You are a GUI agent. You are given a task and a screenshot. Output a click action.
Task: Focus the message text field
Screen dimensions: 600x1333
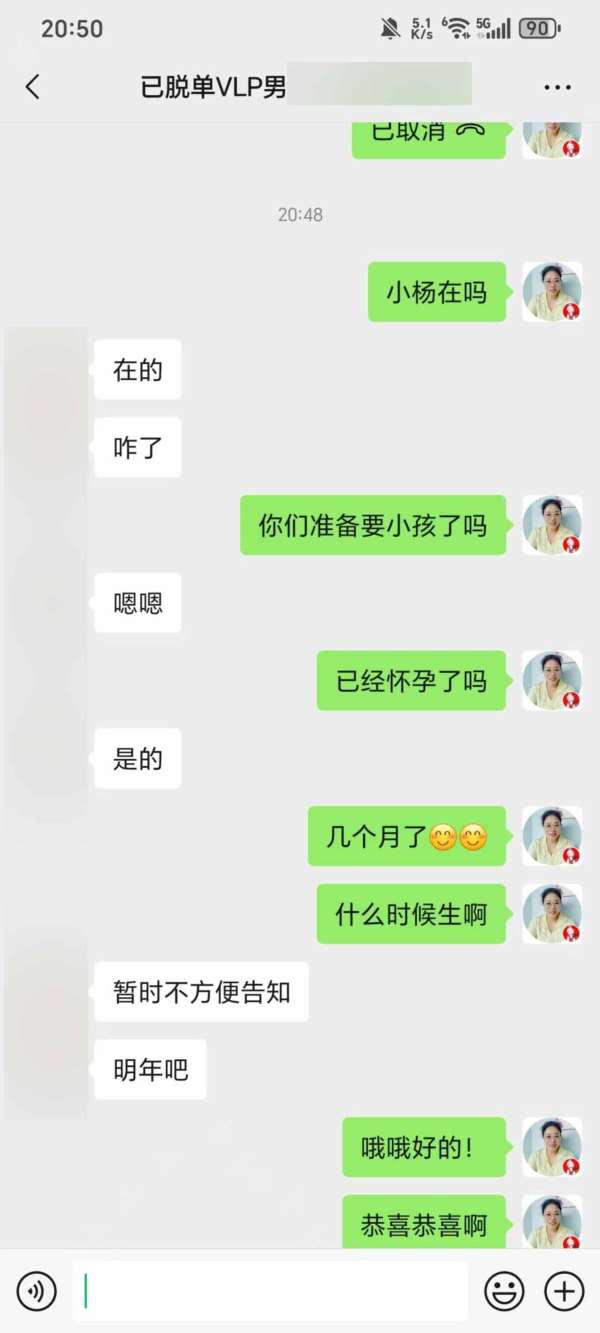tap(270, 1291)
